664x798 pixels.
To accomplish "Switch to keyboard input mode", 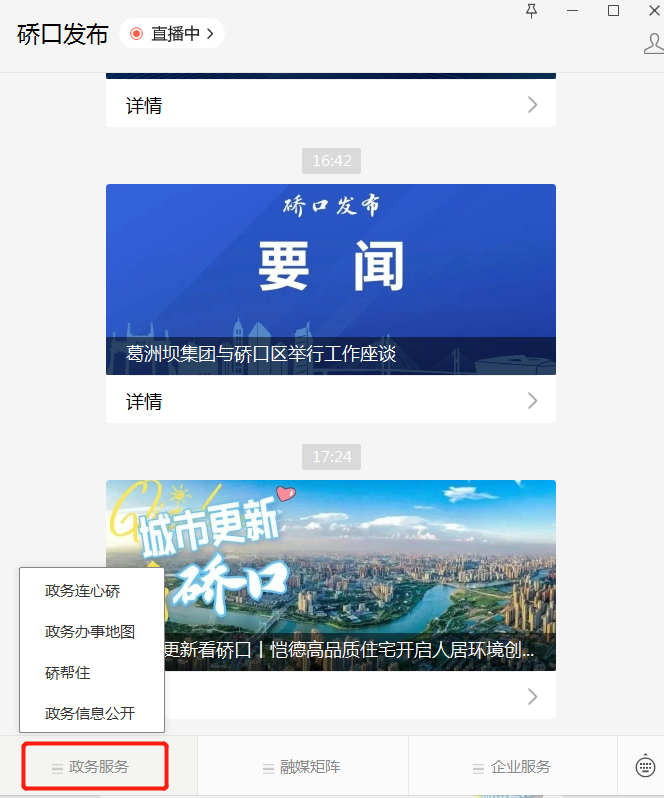I will pyautogui.click(x=645, y=767).
